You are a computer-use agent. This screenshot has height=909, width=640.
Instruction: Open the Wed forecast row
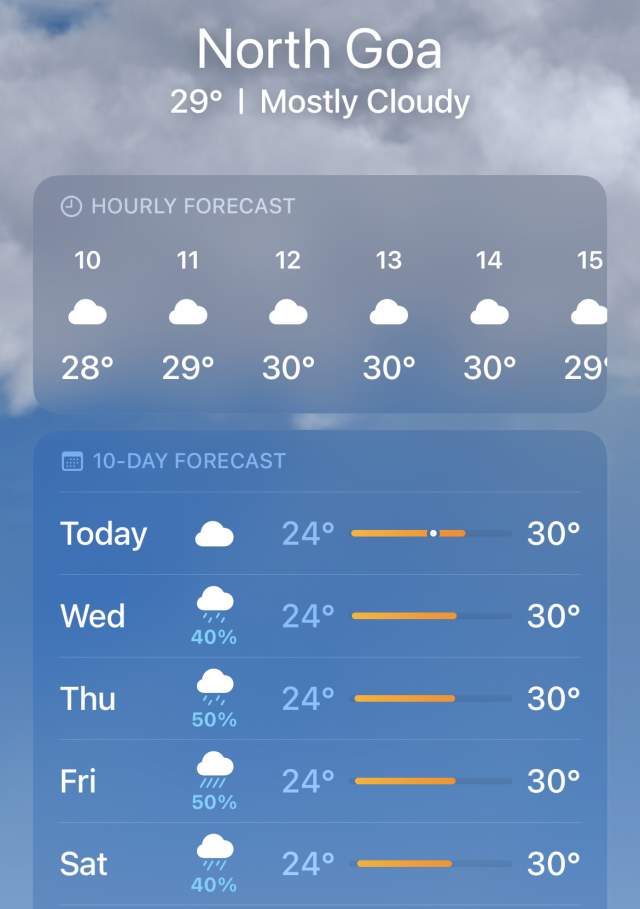320,616
